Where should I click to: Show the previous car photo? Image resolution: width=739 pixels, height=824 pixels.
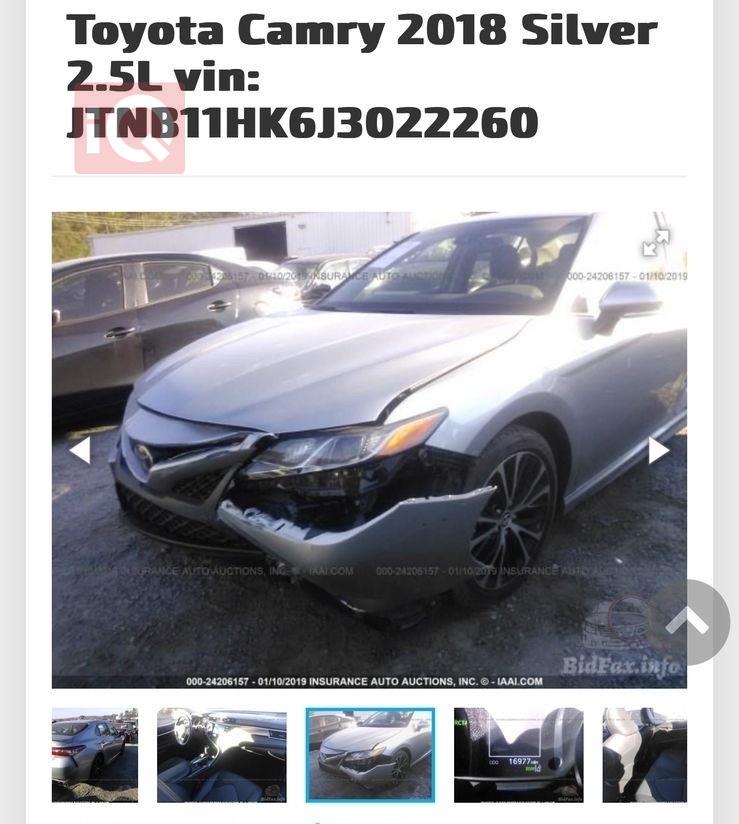[x=79, y=451]
